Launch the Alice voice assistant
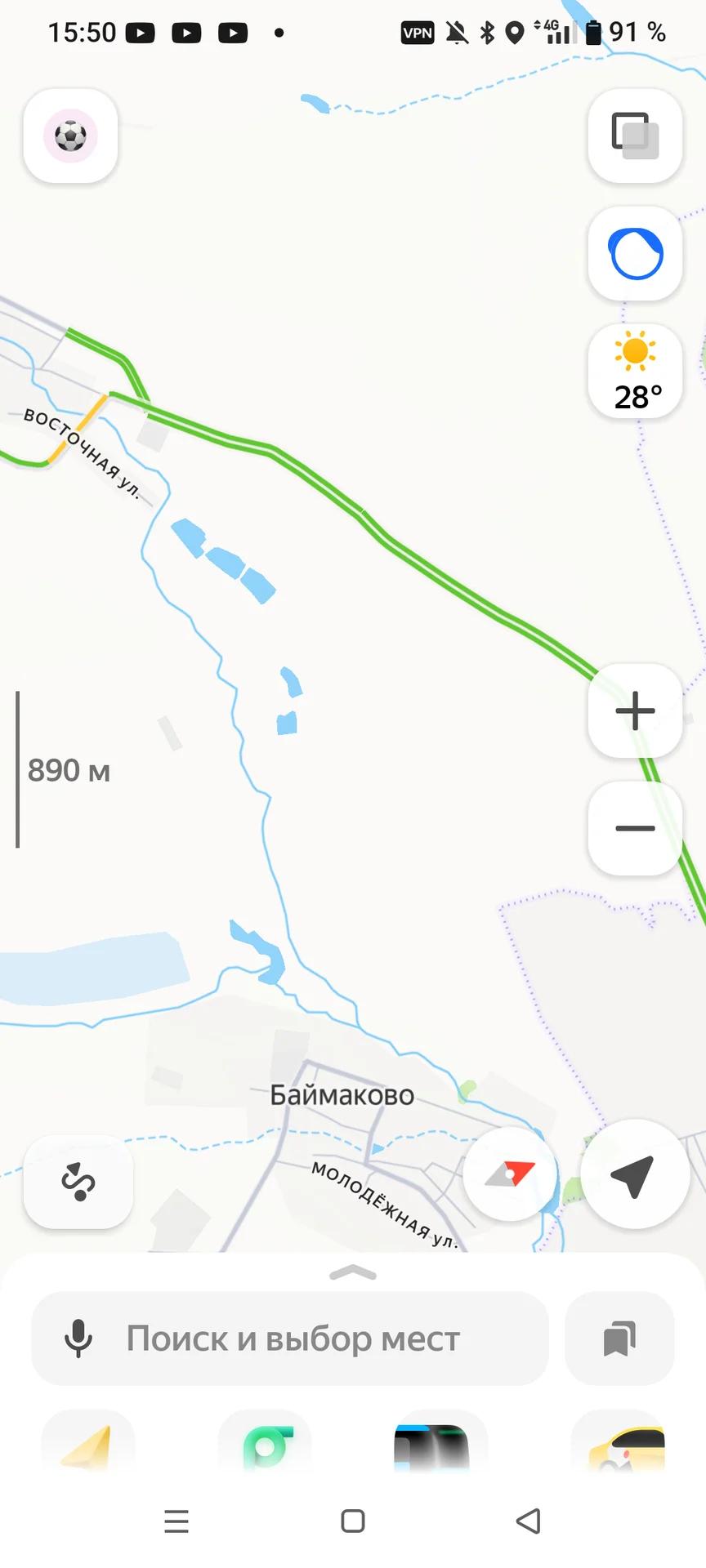The width and height of the screenshot is (706, 1568). (x=635, y=253)
